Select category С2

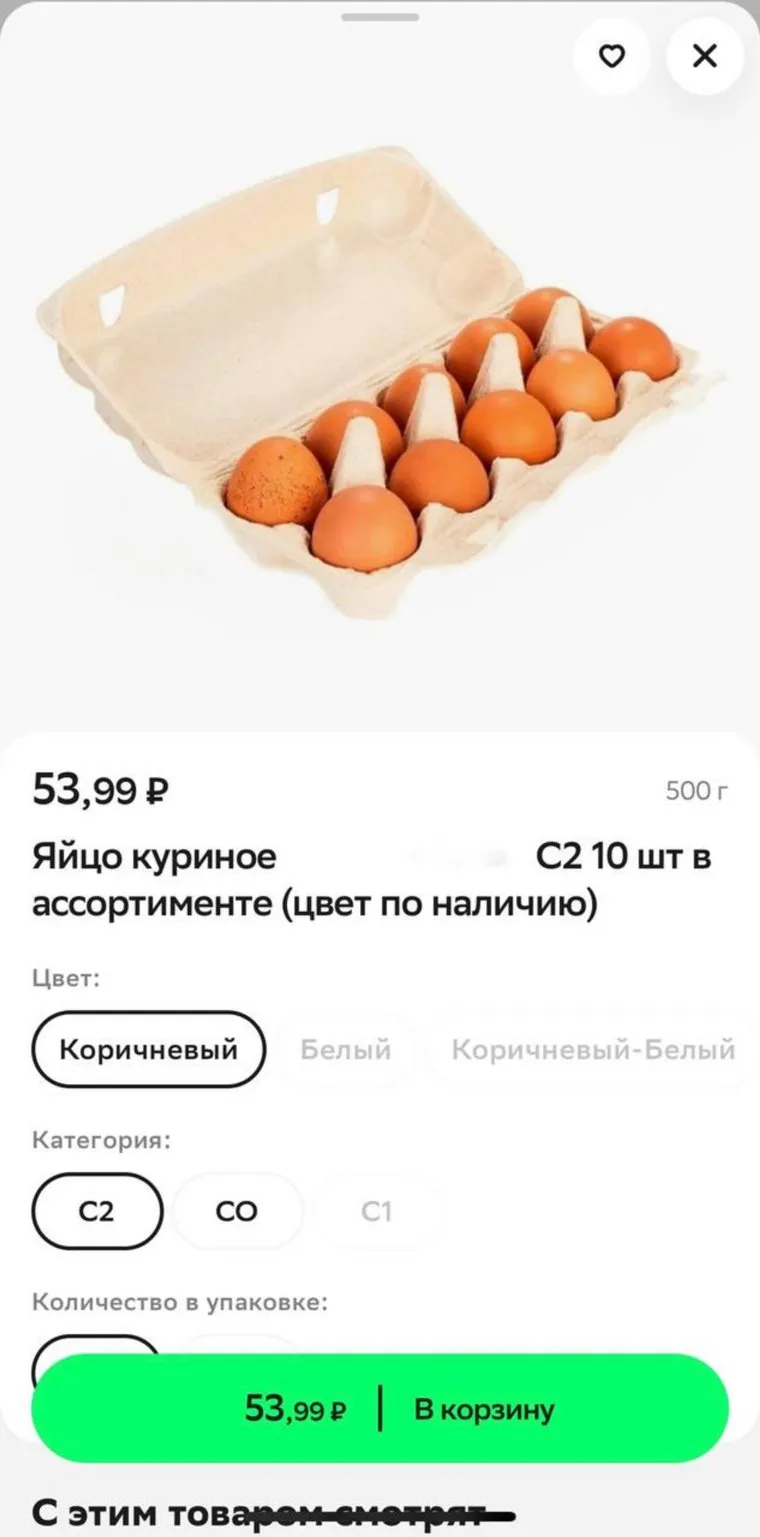click(x=97, y=1212)
